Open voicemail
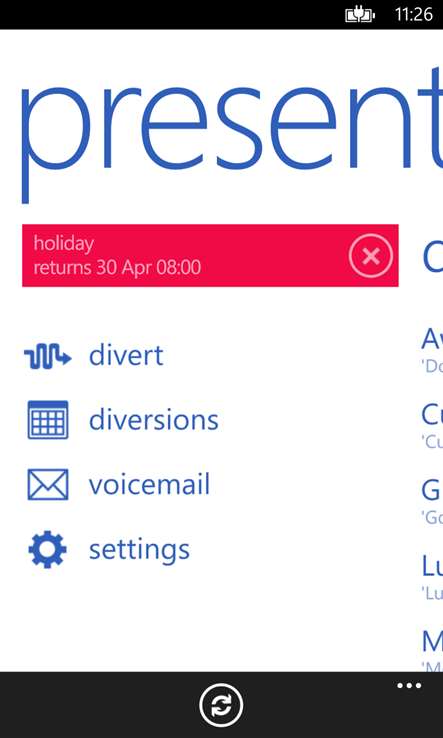This screenshot has width=443, height=738. point(118,485)
